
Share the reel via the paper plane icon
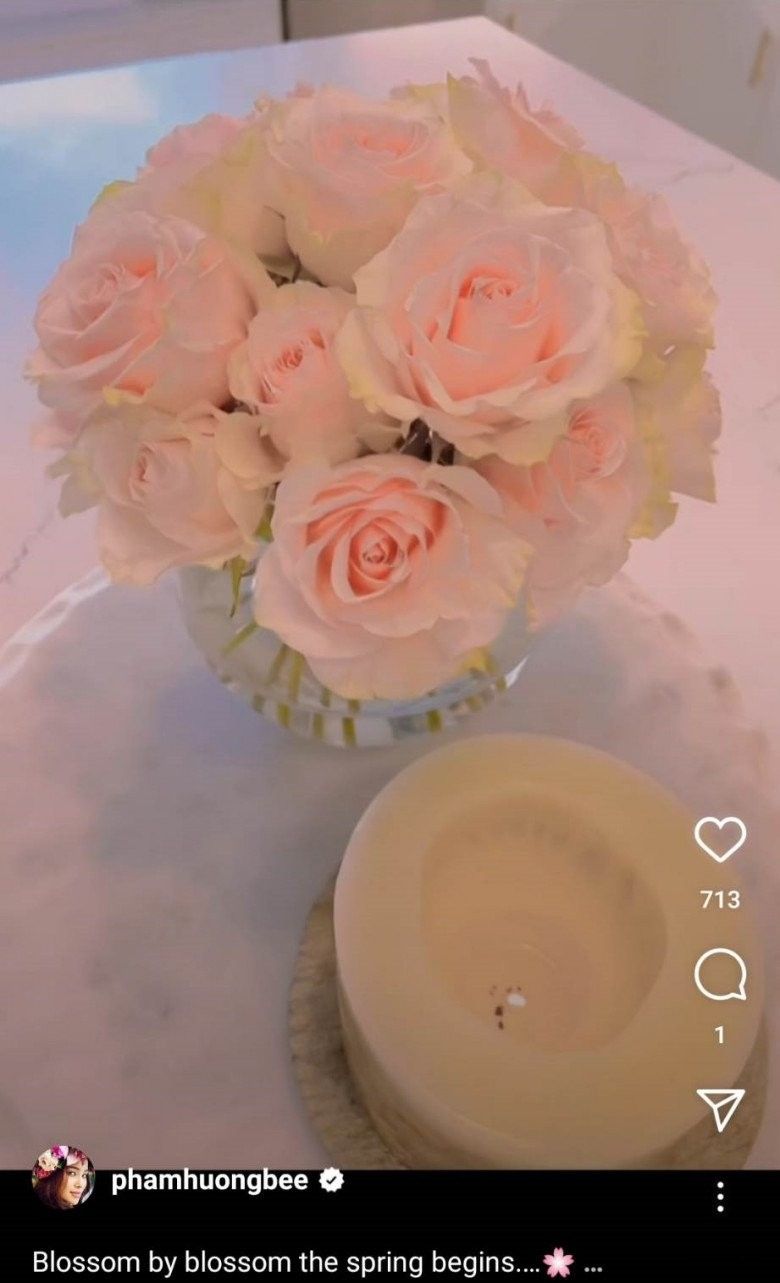720,1109
